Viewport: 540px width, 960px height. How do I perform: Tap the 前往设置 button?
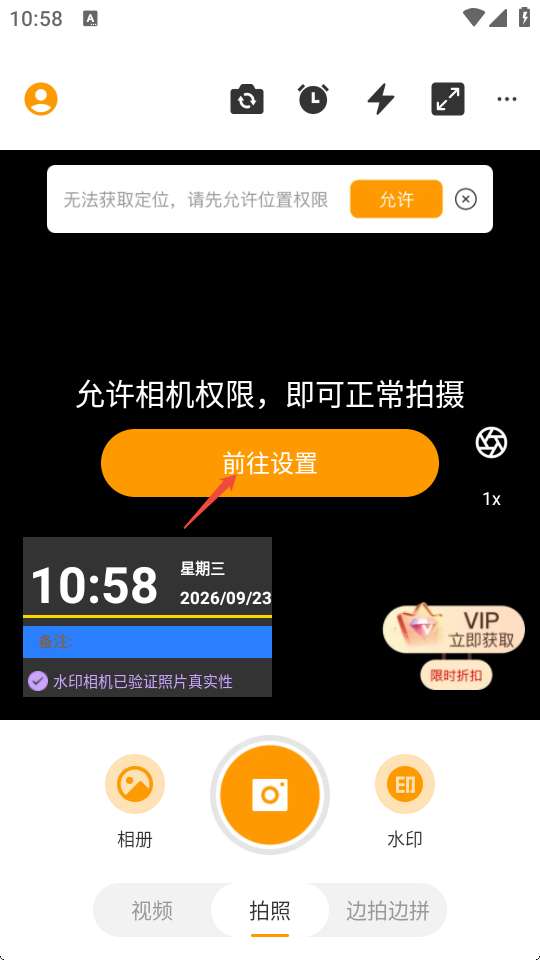(x=270, y=463)
